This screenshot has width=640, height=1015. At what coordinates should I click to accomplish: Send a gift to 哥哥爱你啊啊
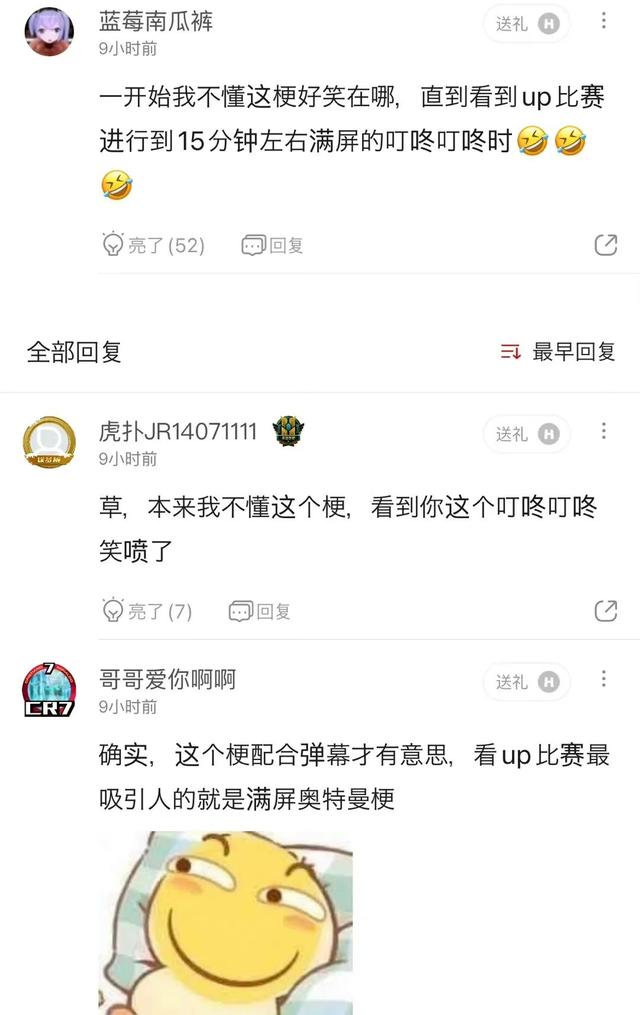[527, 682]
